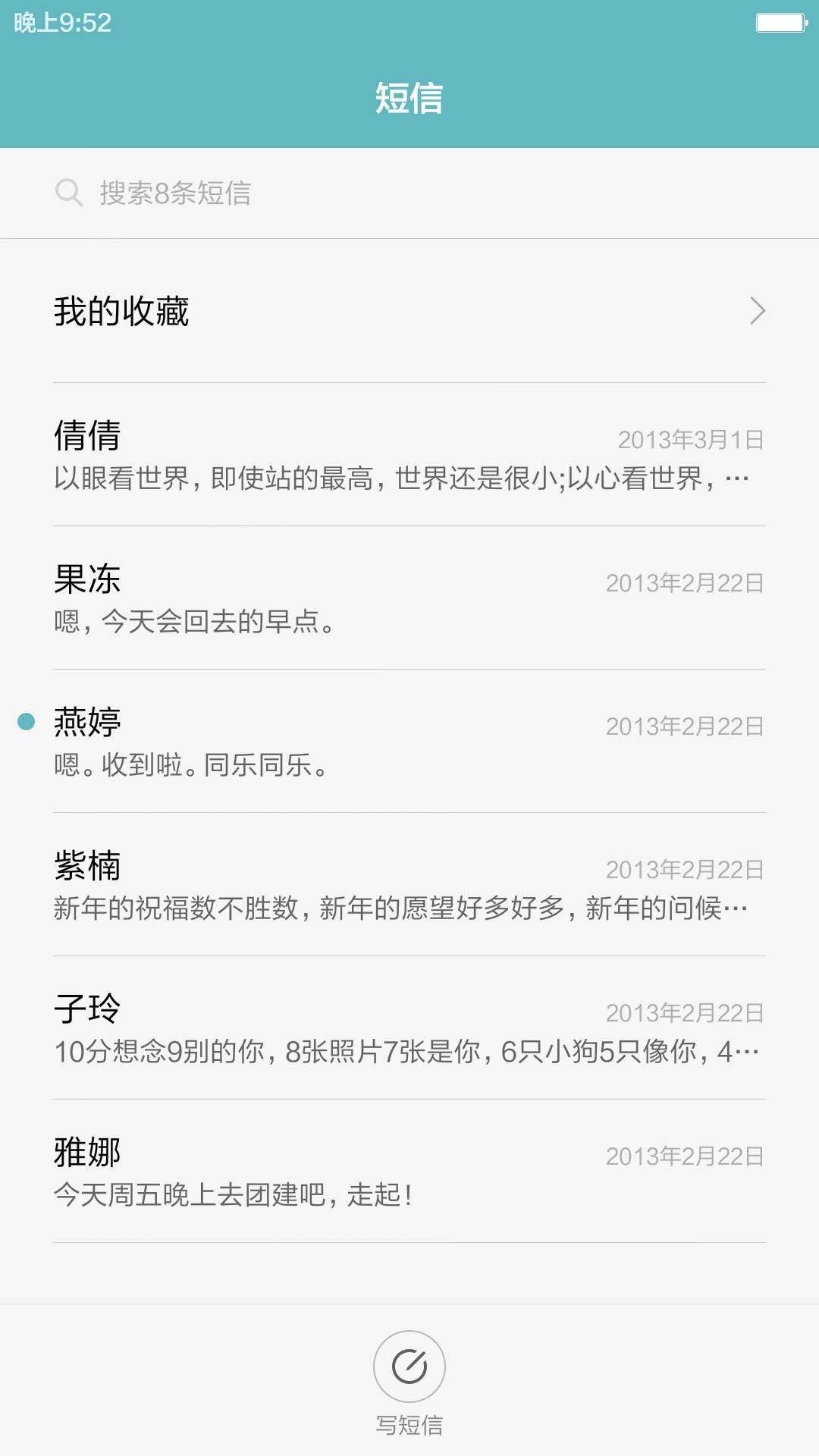
Task: Read the unread message from 燕婷
Action: point(409,742)
